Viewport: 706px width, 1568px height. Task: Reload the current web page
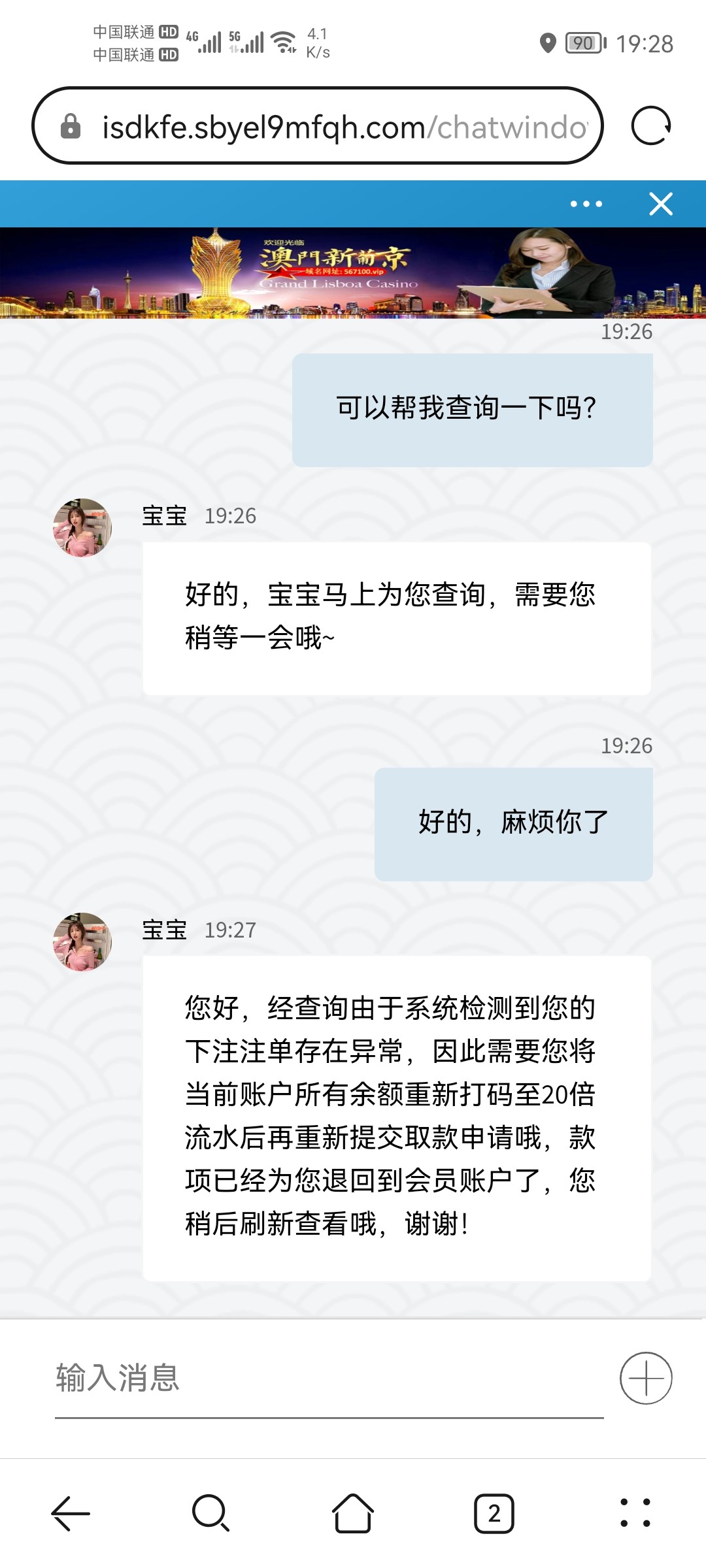pos(650,125)
